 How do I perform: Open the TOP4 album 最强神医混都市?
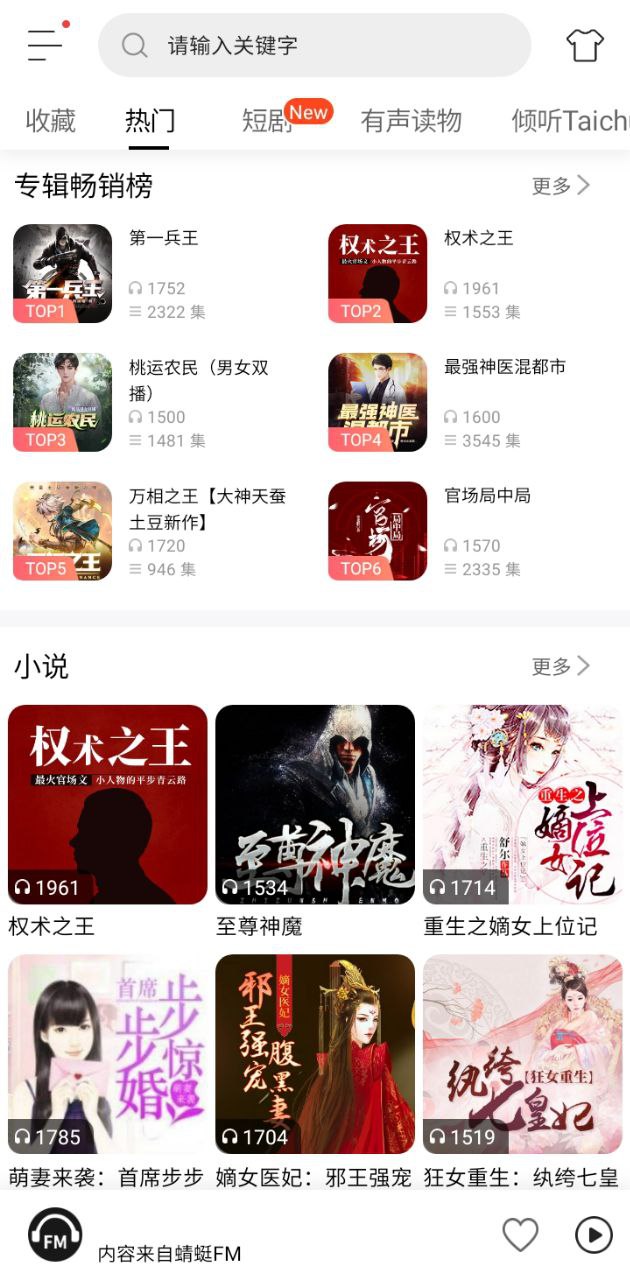[377, 402]
